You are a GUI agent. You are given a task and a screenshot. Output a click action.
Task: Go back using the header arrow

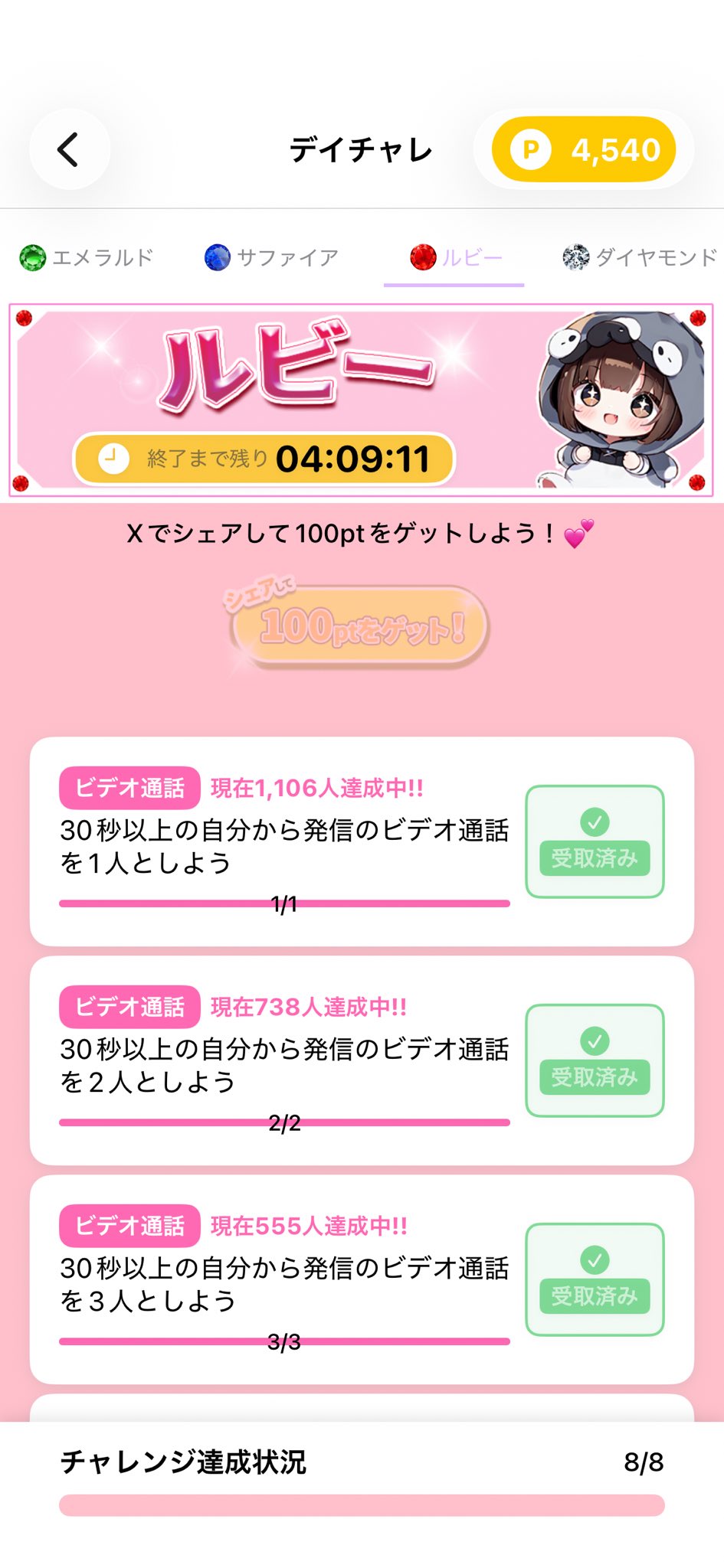point(69,149)
